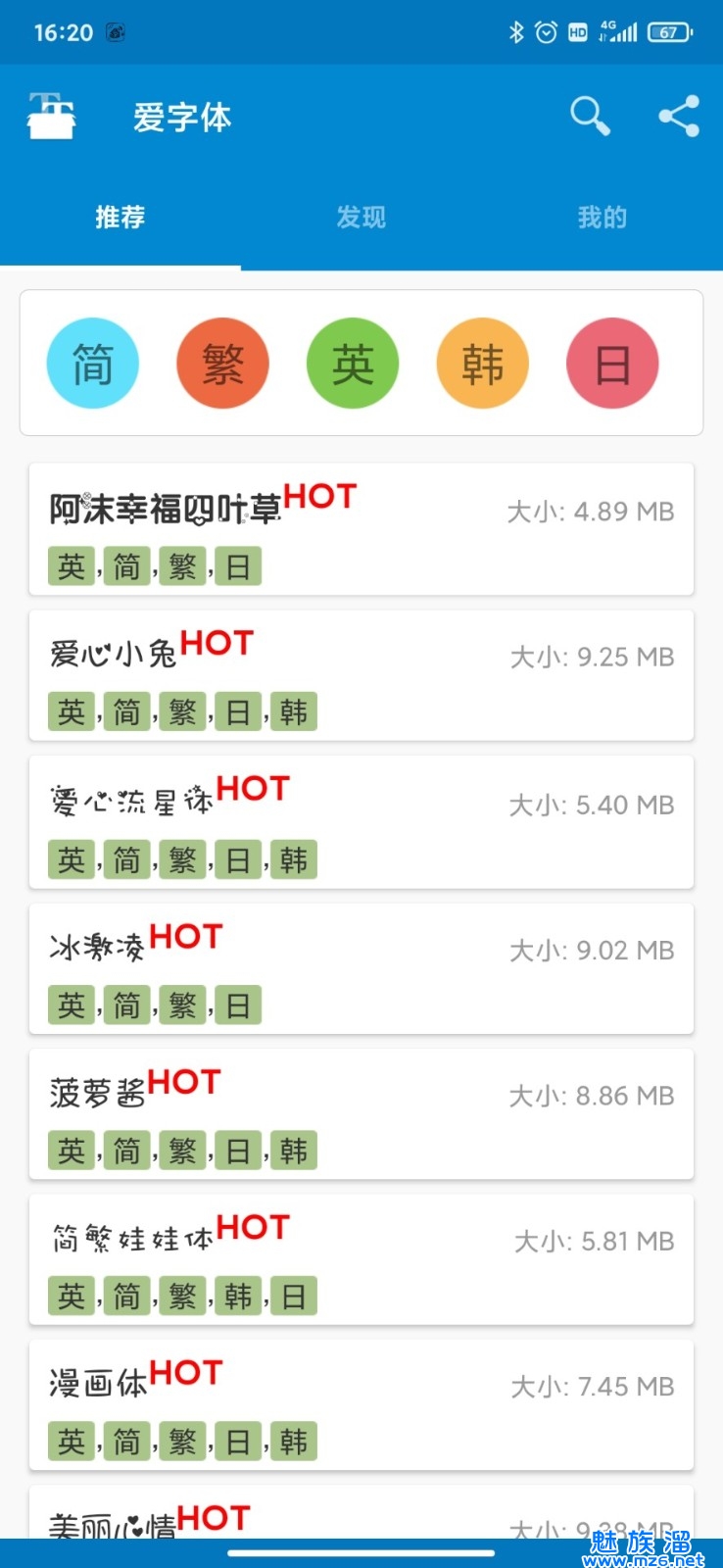Switch to the 我的 tab
Image resolution: width=723 pixels, height=1568 pixels.
pyautogui.click(x=602, y=218)
